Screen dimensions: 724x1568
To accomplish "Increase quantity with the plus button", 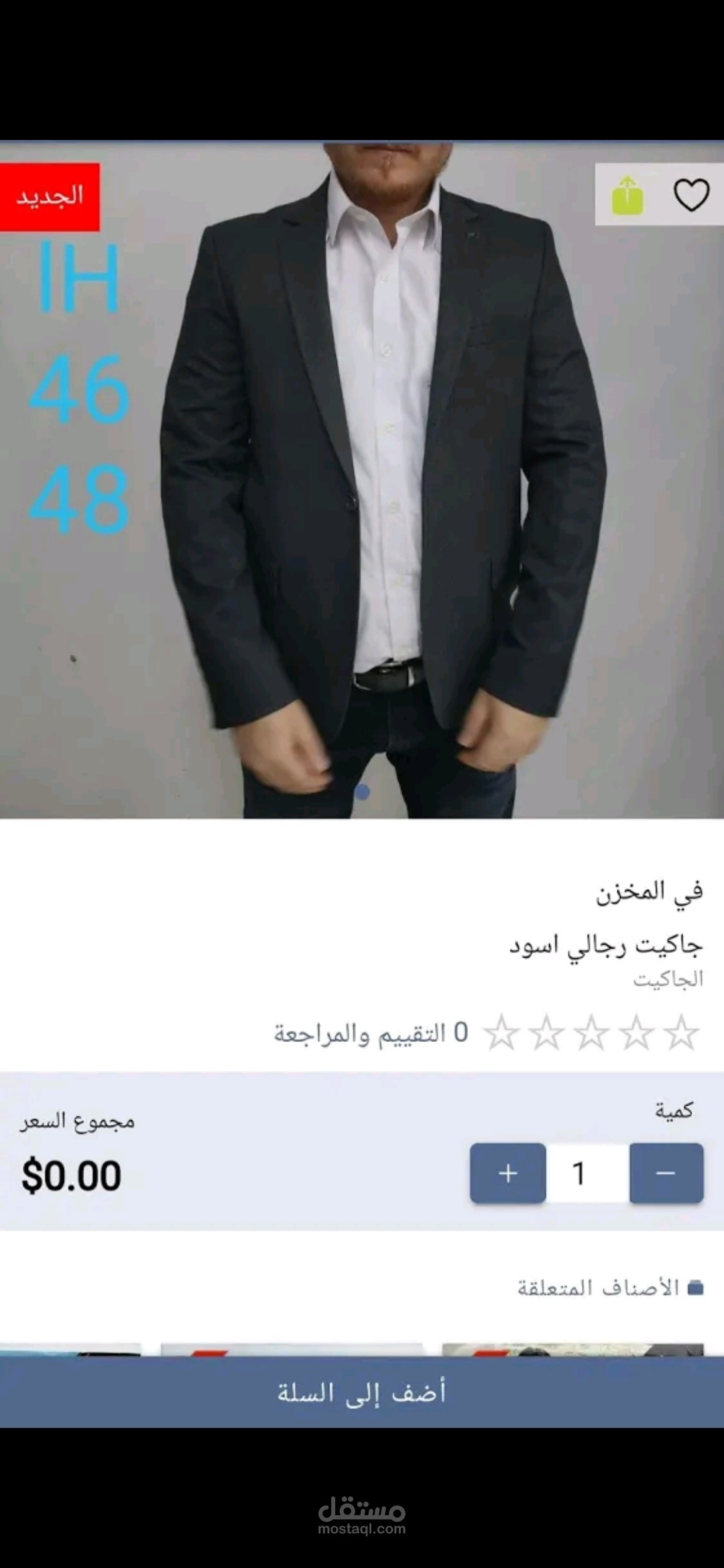I will coord(507,1173).
